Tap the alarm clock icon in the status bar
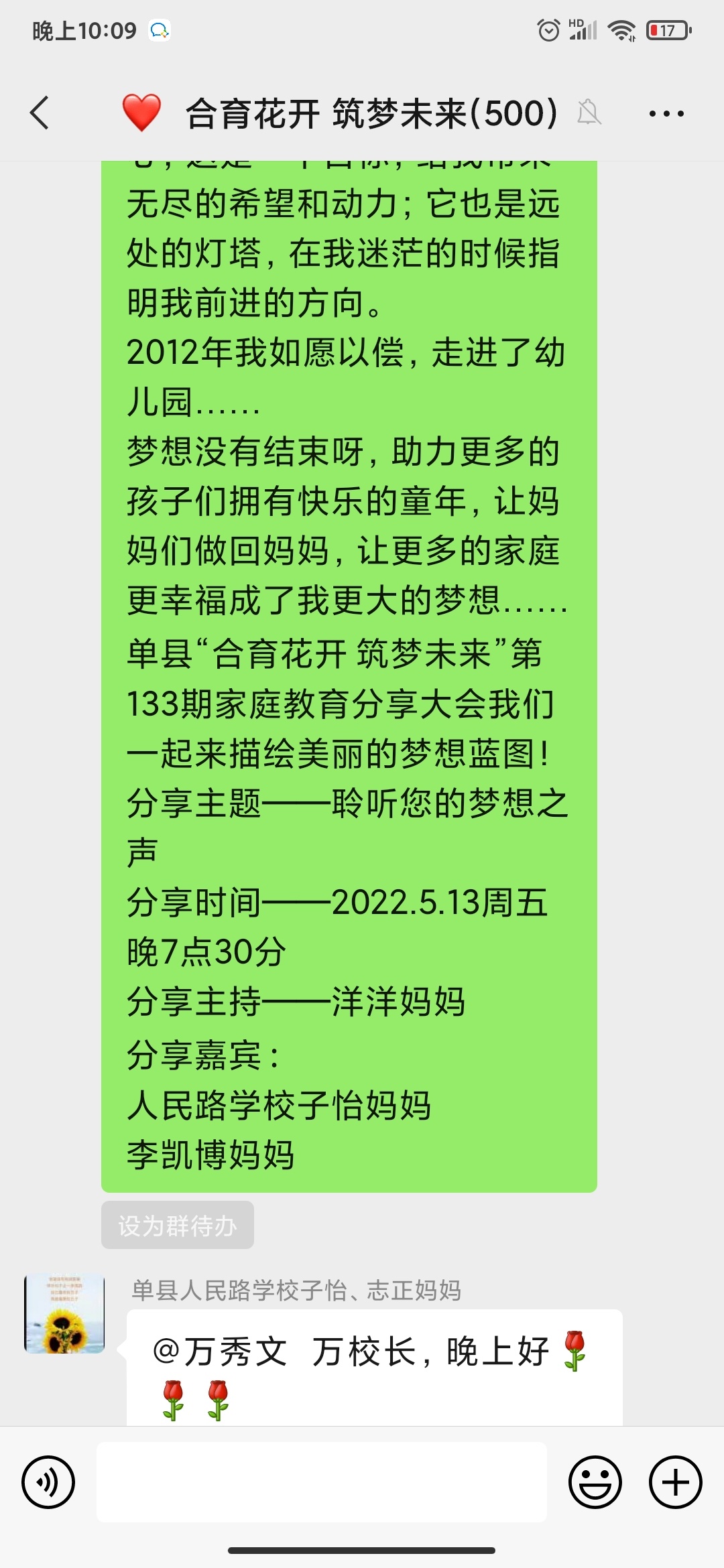724x1568 pixels. (x=548, y=28)
